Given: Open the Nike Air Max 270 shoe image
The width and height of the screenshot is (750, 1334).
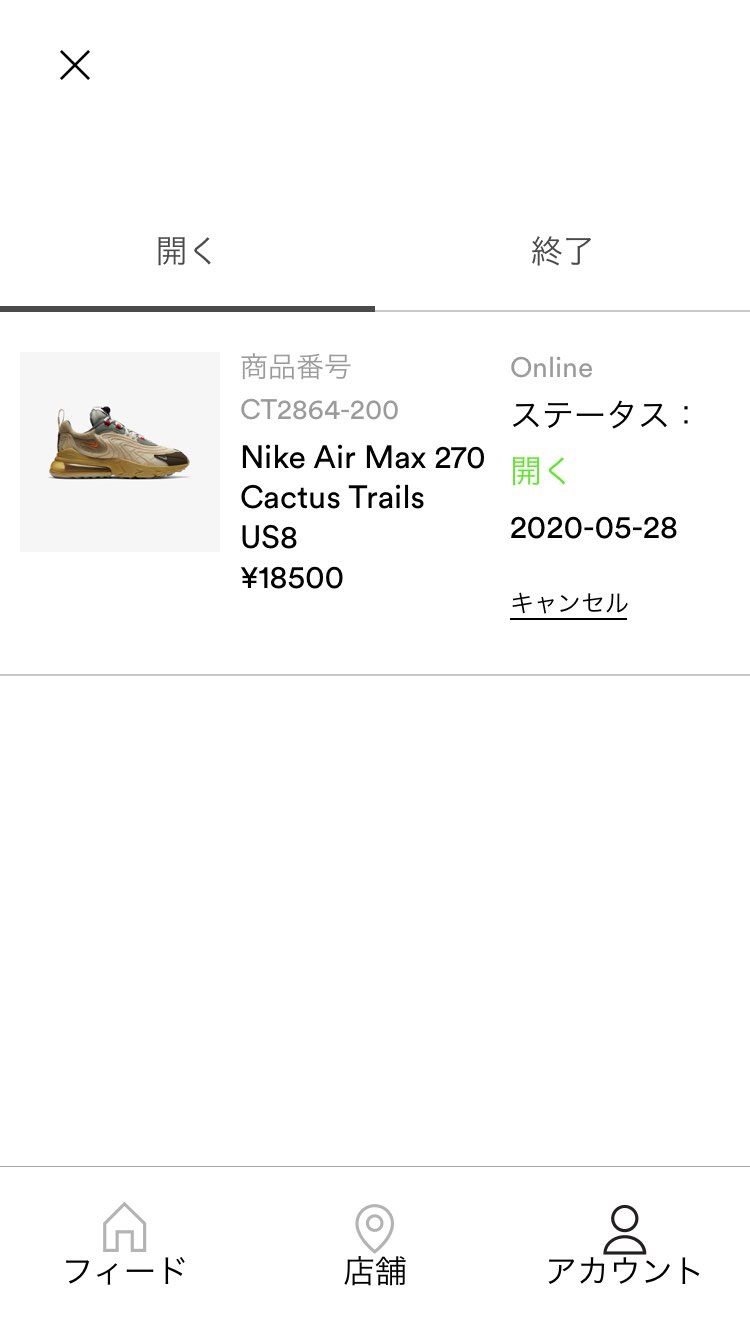Looking at the screenshot, I should (120, 452).
